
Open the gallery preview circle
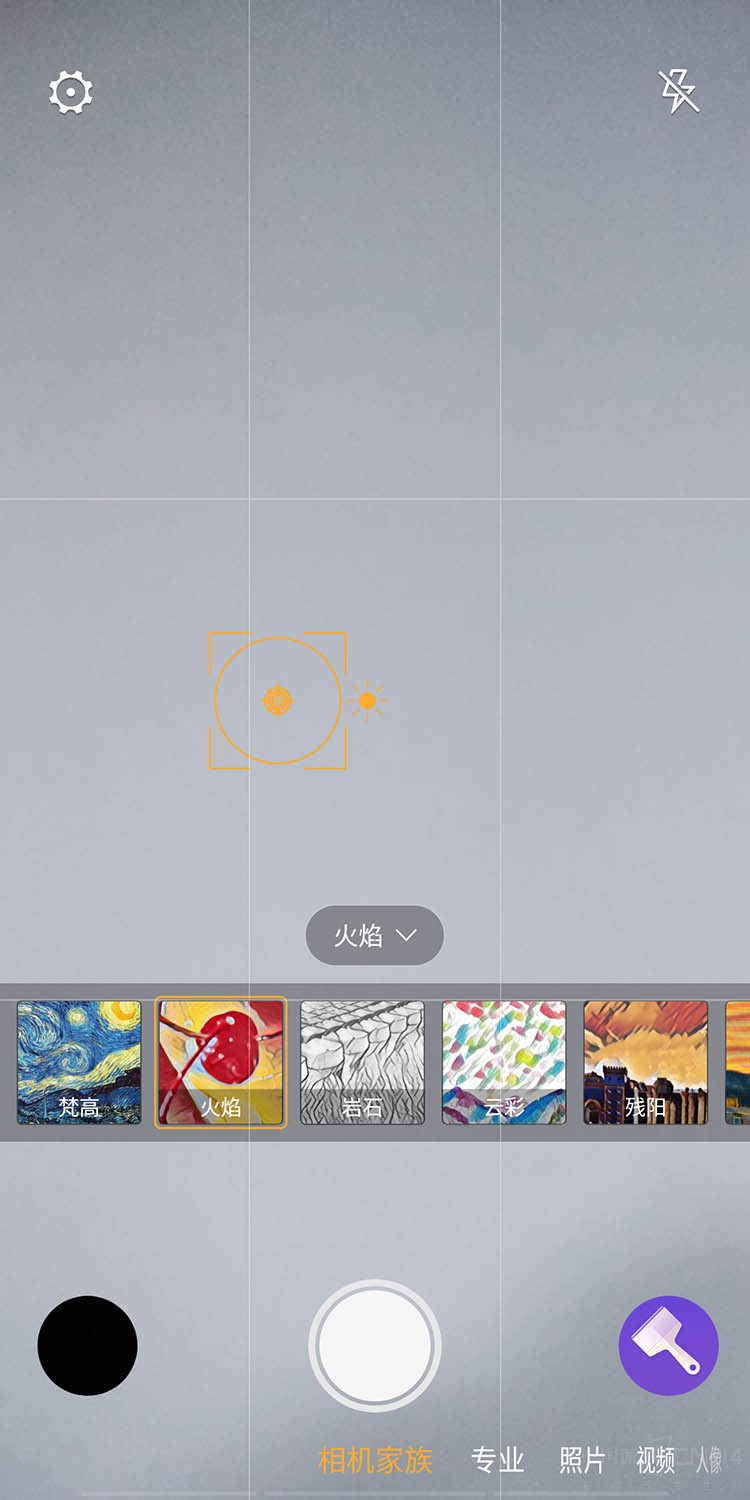click(88, 1345)
